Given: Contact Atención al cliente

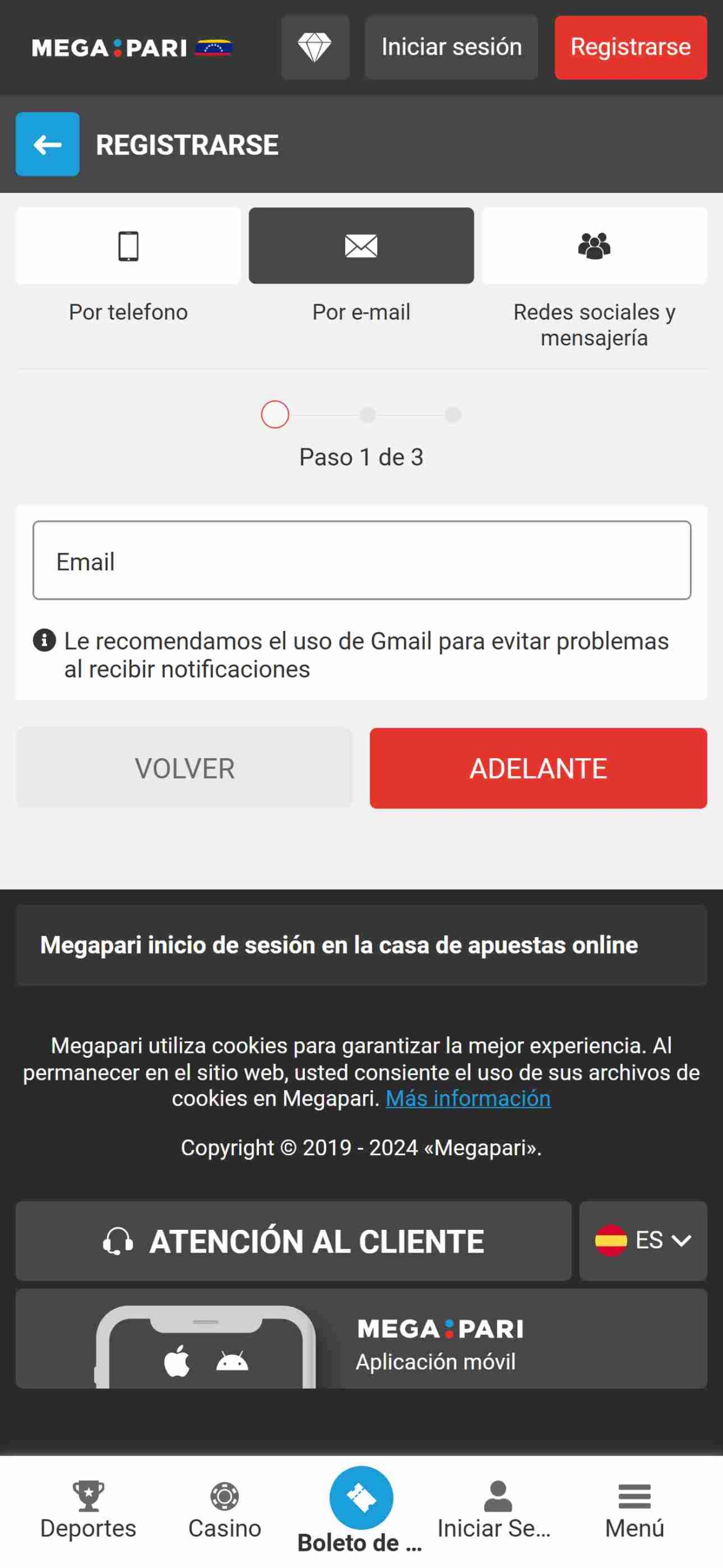Looking at the screenshot, I should 293,1241.
